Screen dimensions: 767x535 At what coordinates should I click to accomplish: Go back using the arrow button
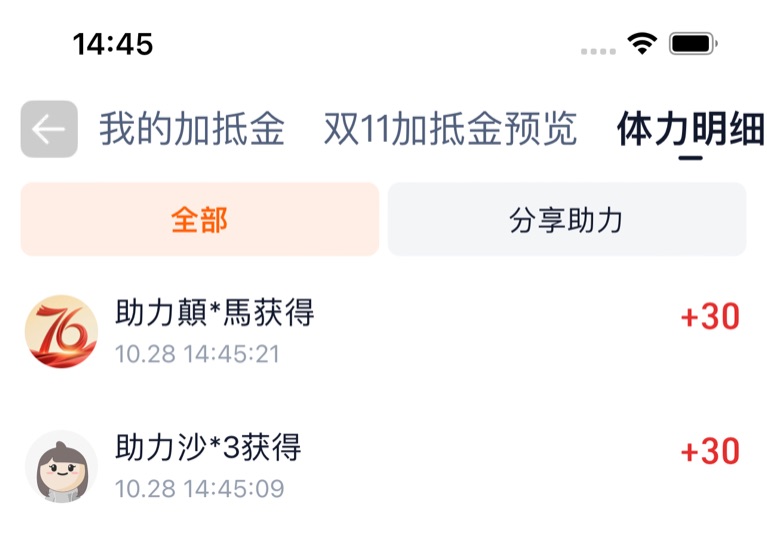tap(48, 130)
